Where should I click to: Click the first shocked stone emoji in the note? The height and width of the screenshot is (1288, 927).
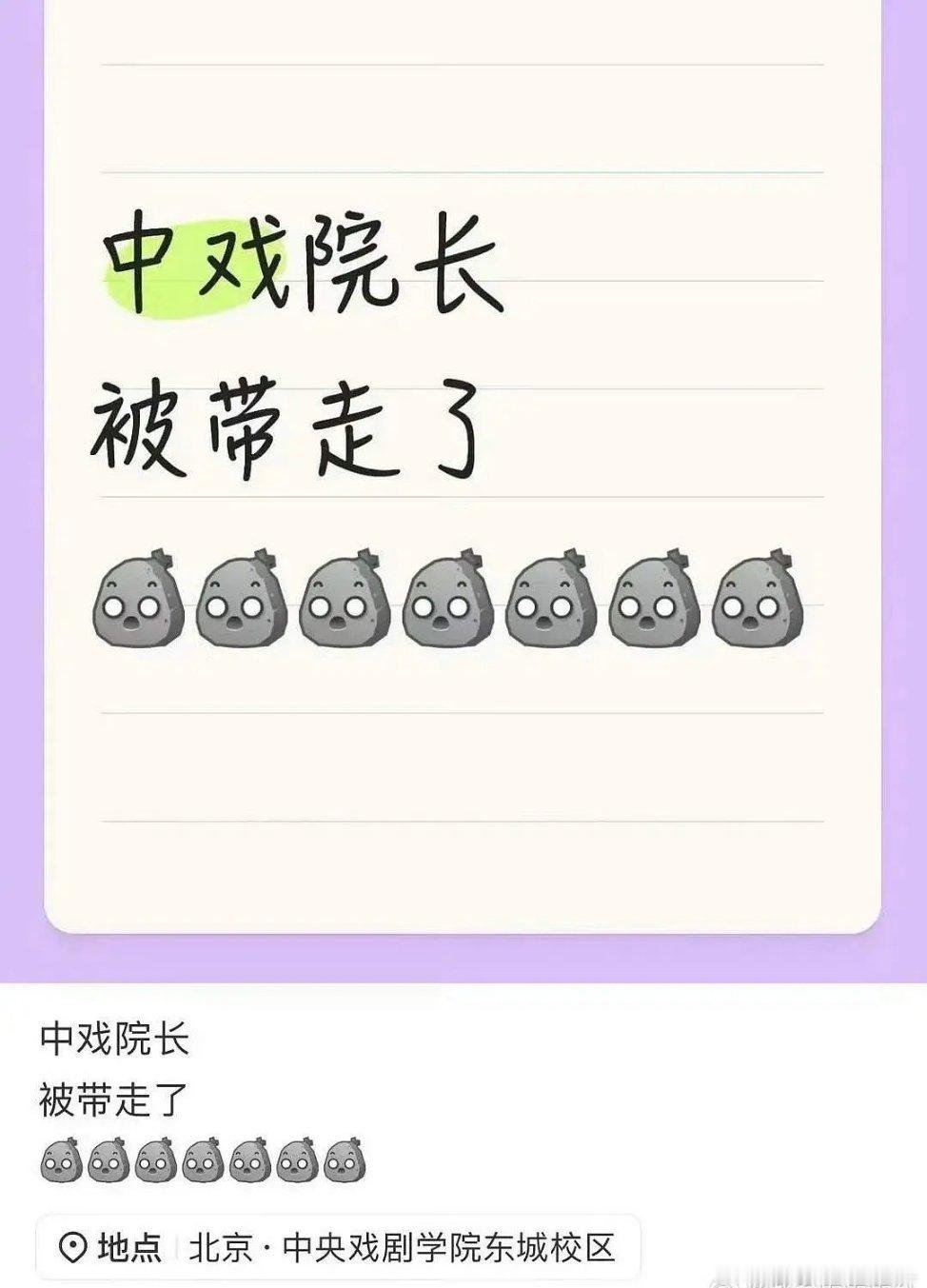pos(138,600)
